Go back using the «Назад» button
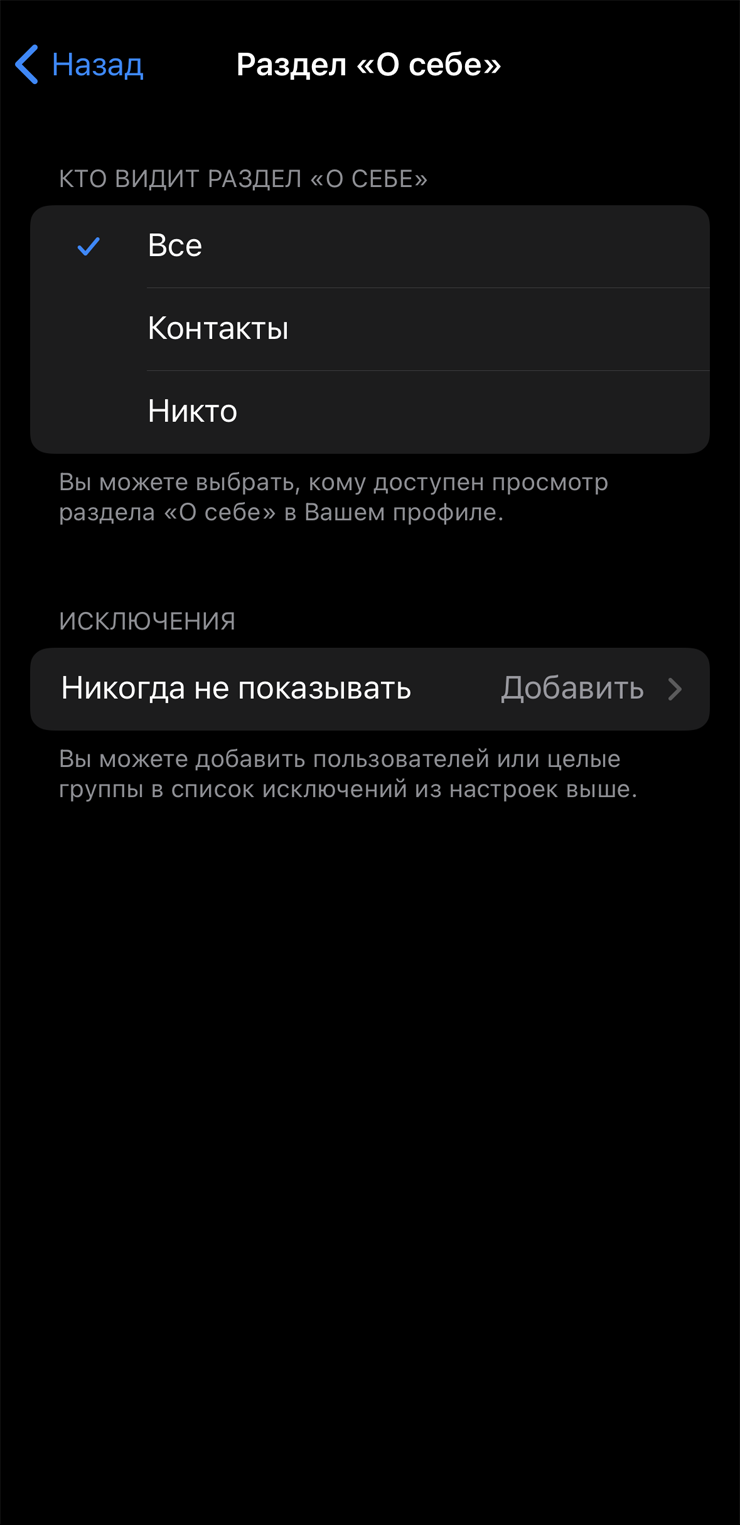740x1525 pixels. [81, 65]
